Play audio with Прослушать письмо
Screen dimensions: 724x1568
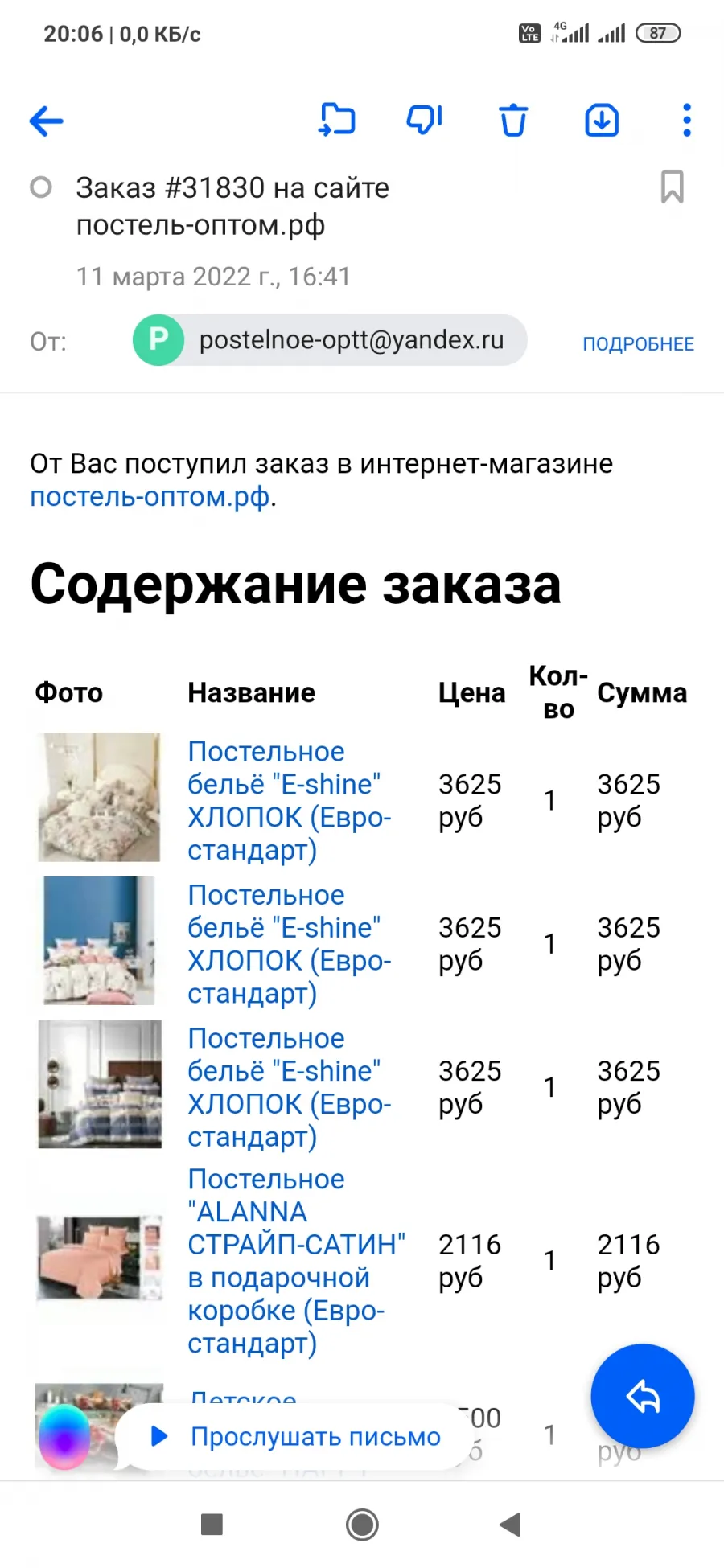pos(295,1436)
